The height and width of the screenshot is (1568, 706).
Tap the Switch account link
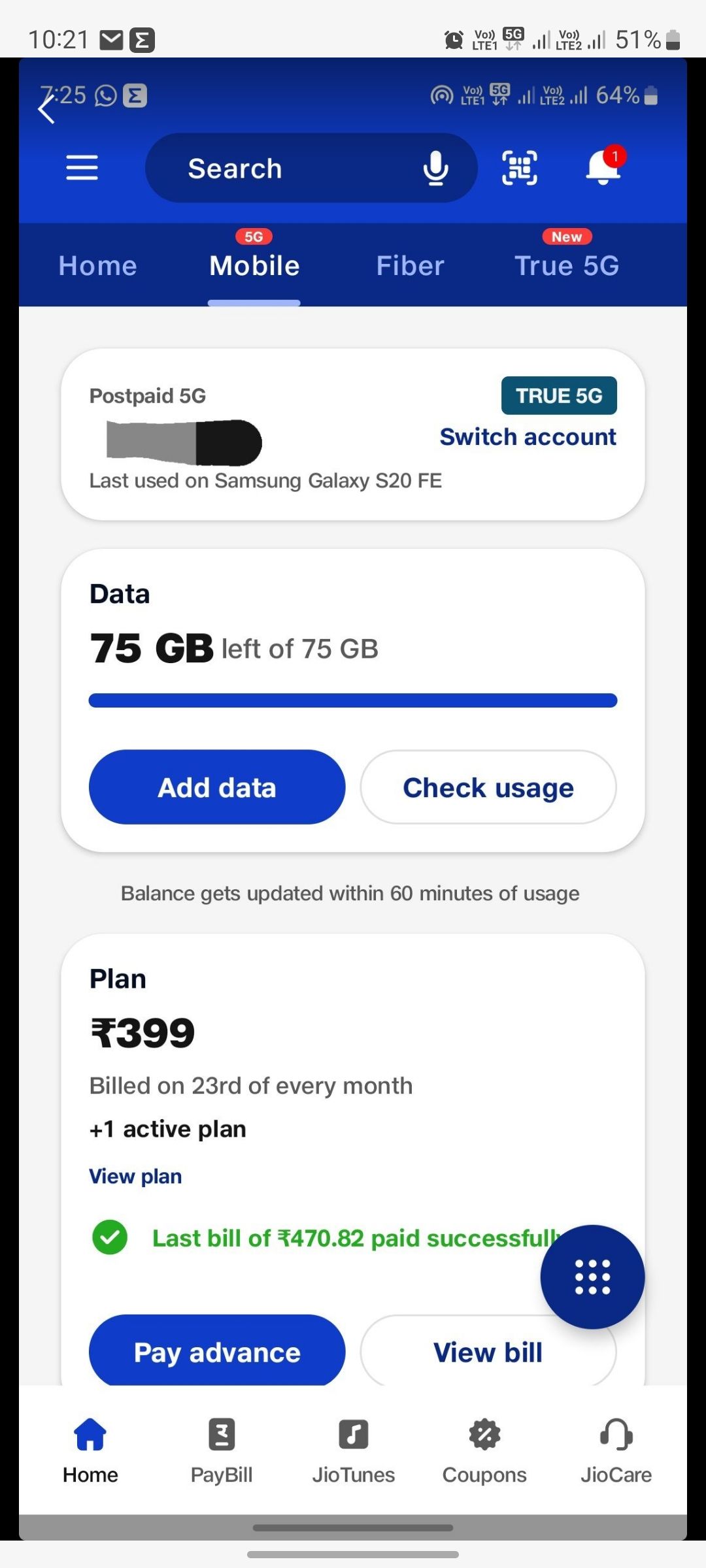(x=527, y=436)
